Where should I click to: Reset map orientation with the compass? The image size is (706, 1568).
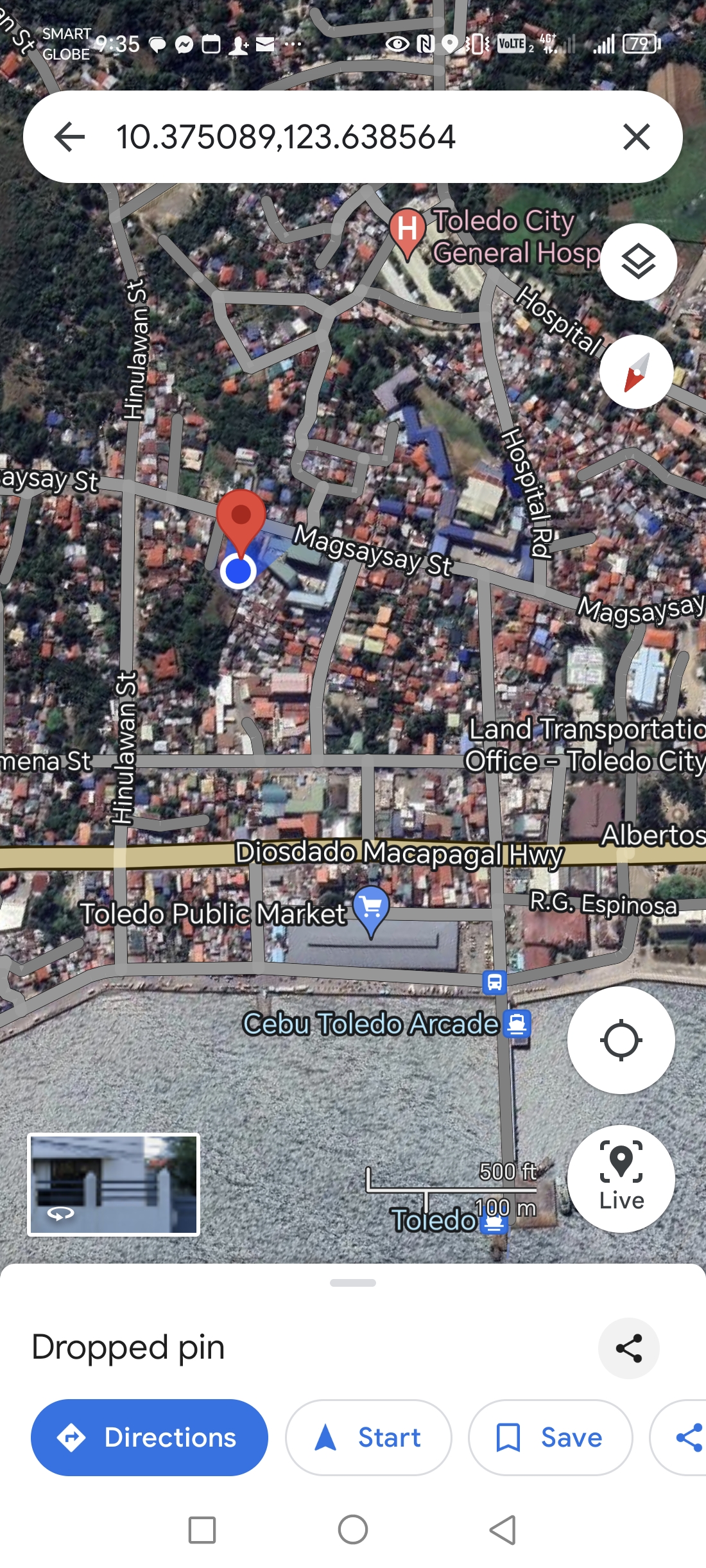pos(636,372)
